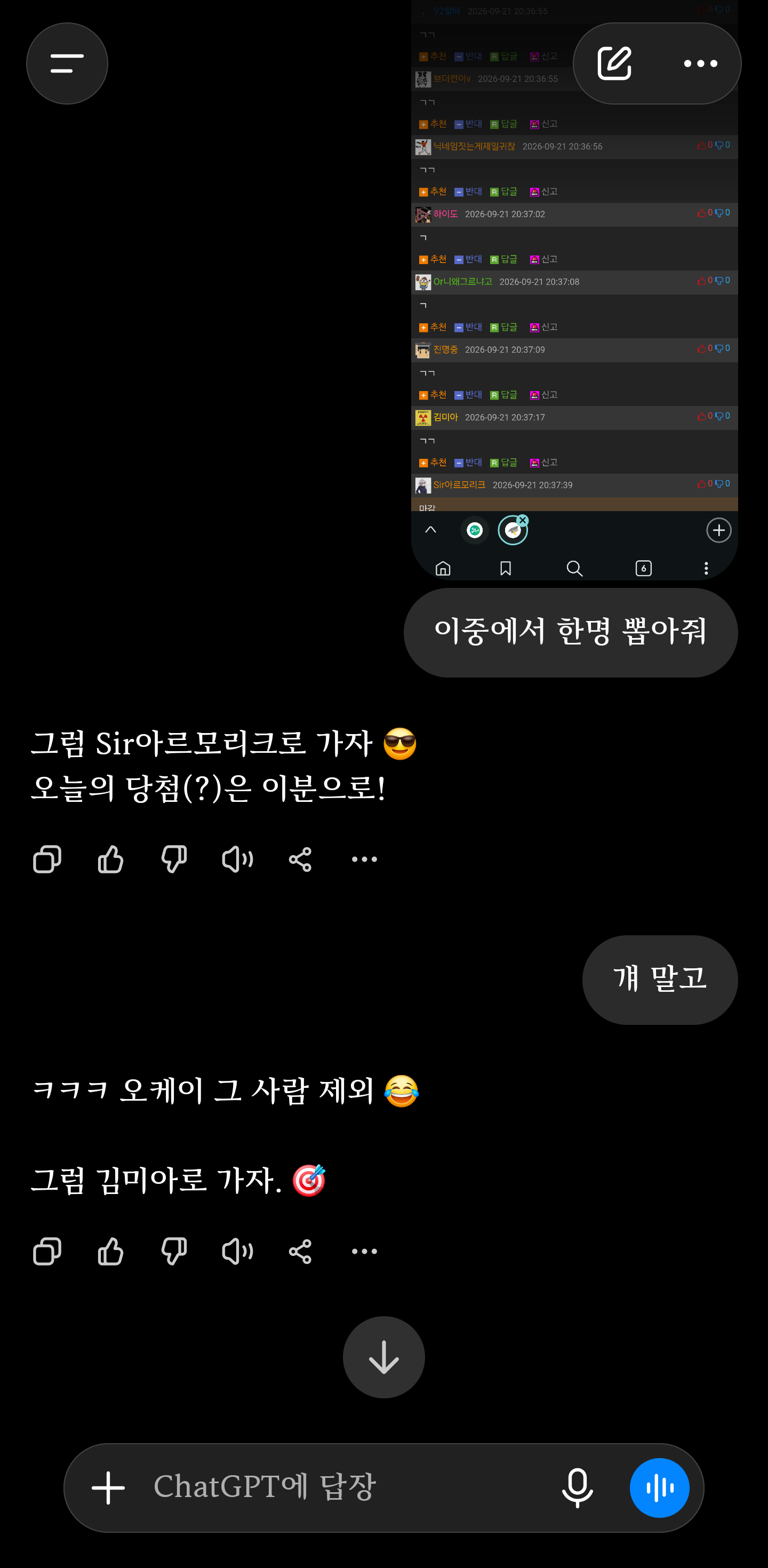This screenshot has height=1568, width=768.
Task: Read aloud the Sir아르모리크 reply
Action: coord(237,859)
